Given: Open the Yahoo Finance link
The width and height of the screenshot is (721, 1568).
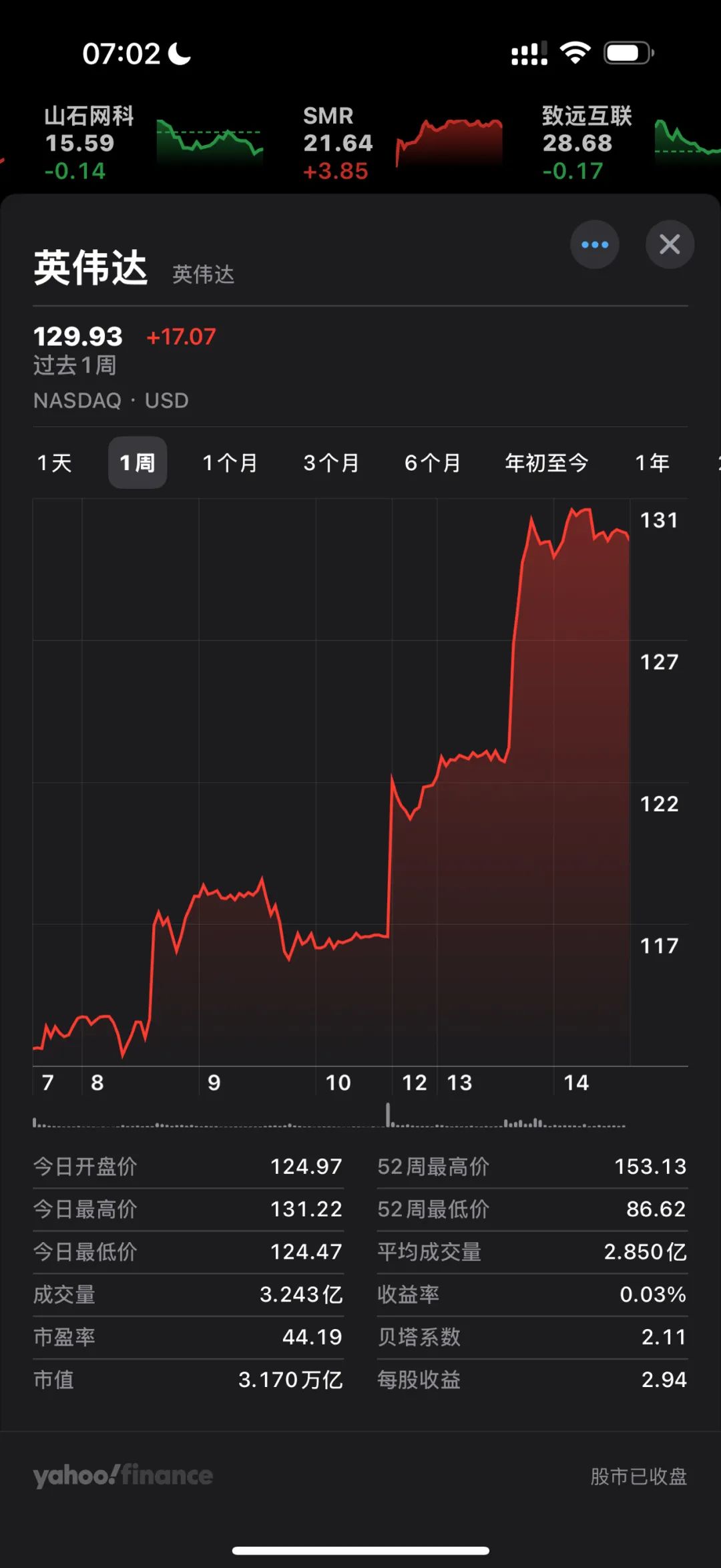Looking at the screenshot, I should pos(123,1475).
